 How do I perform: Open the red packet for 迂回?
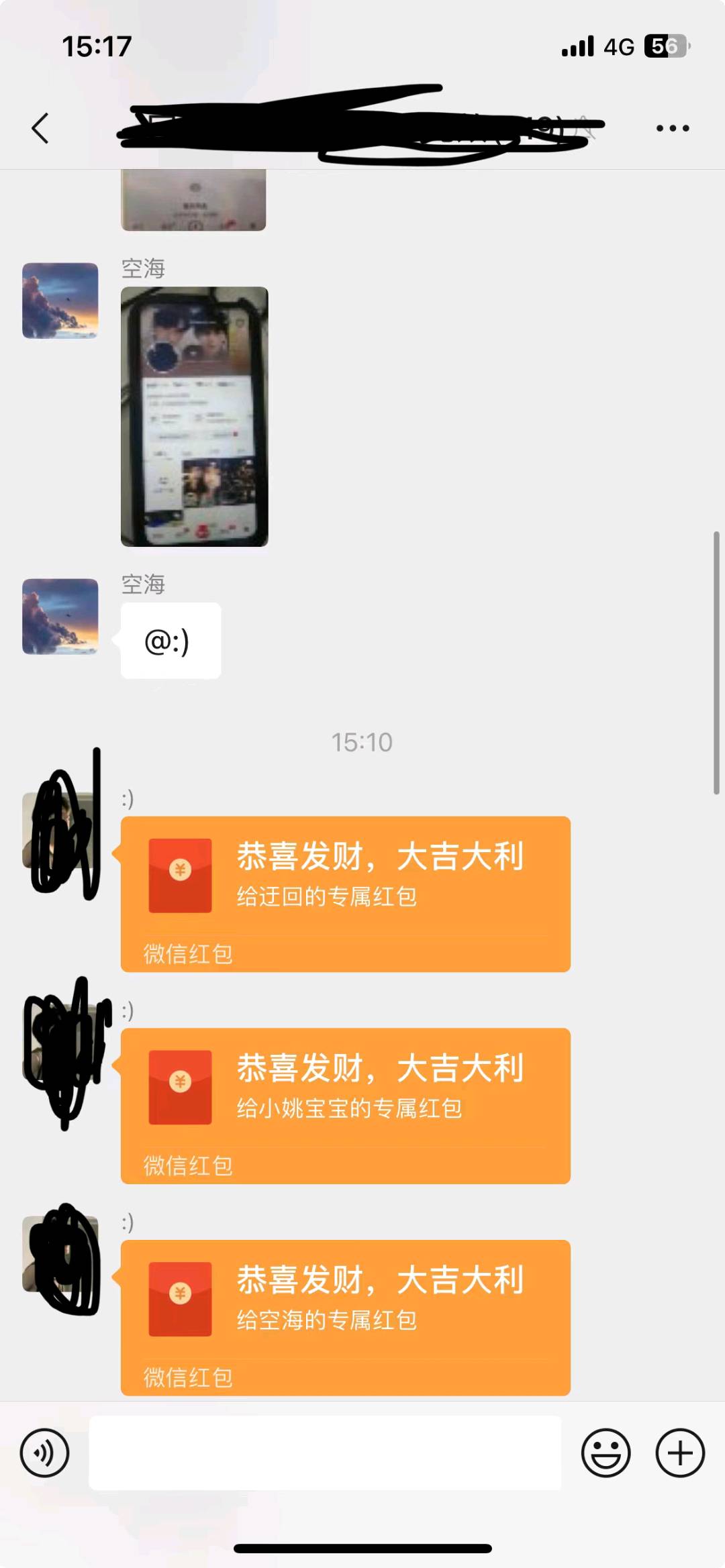coord(345,893)
